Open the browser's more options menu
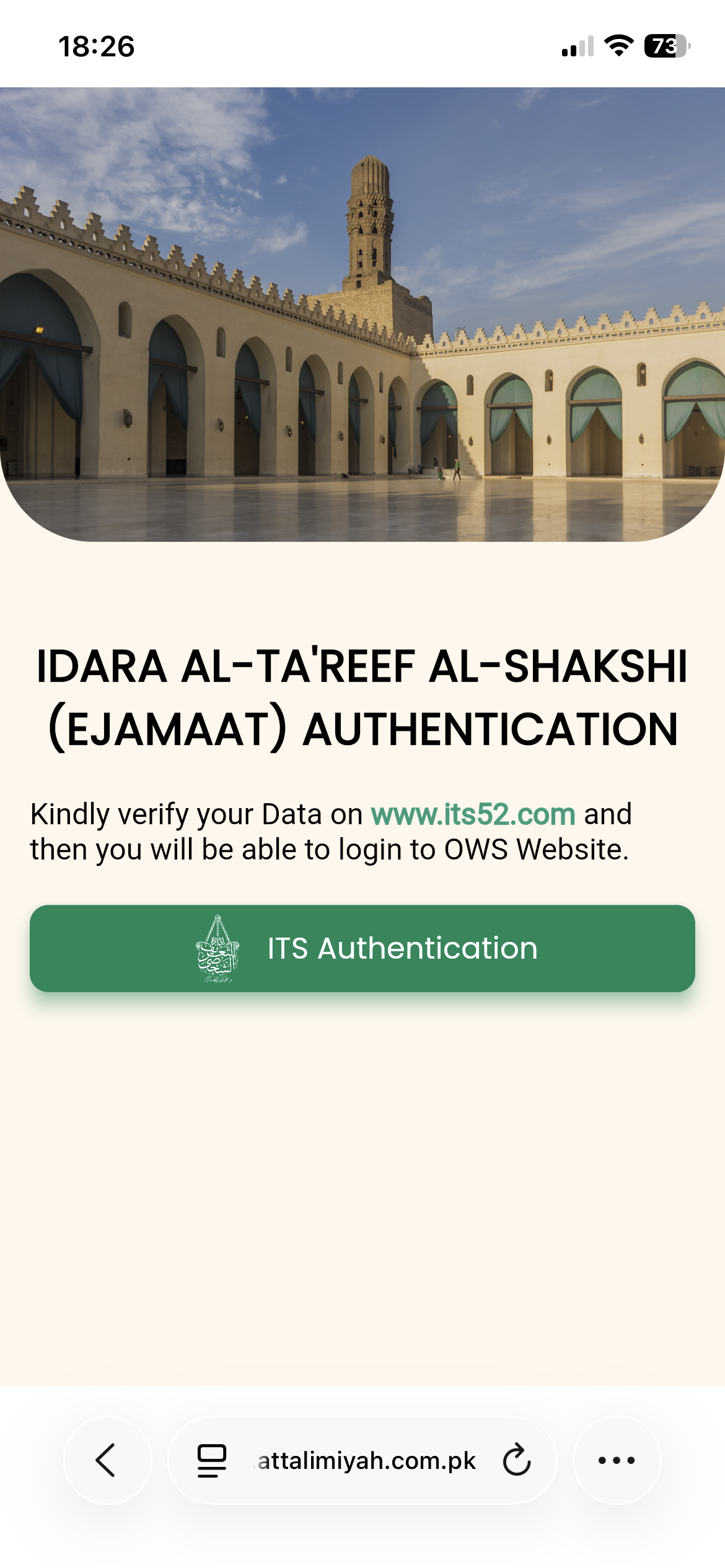 [617, 1460]
